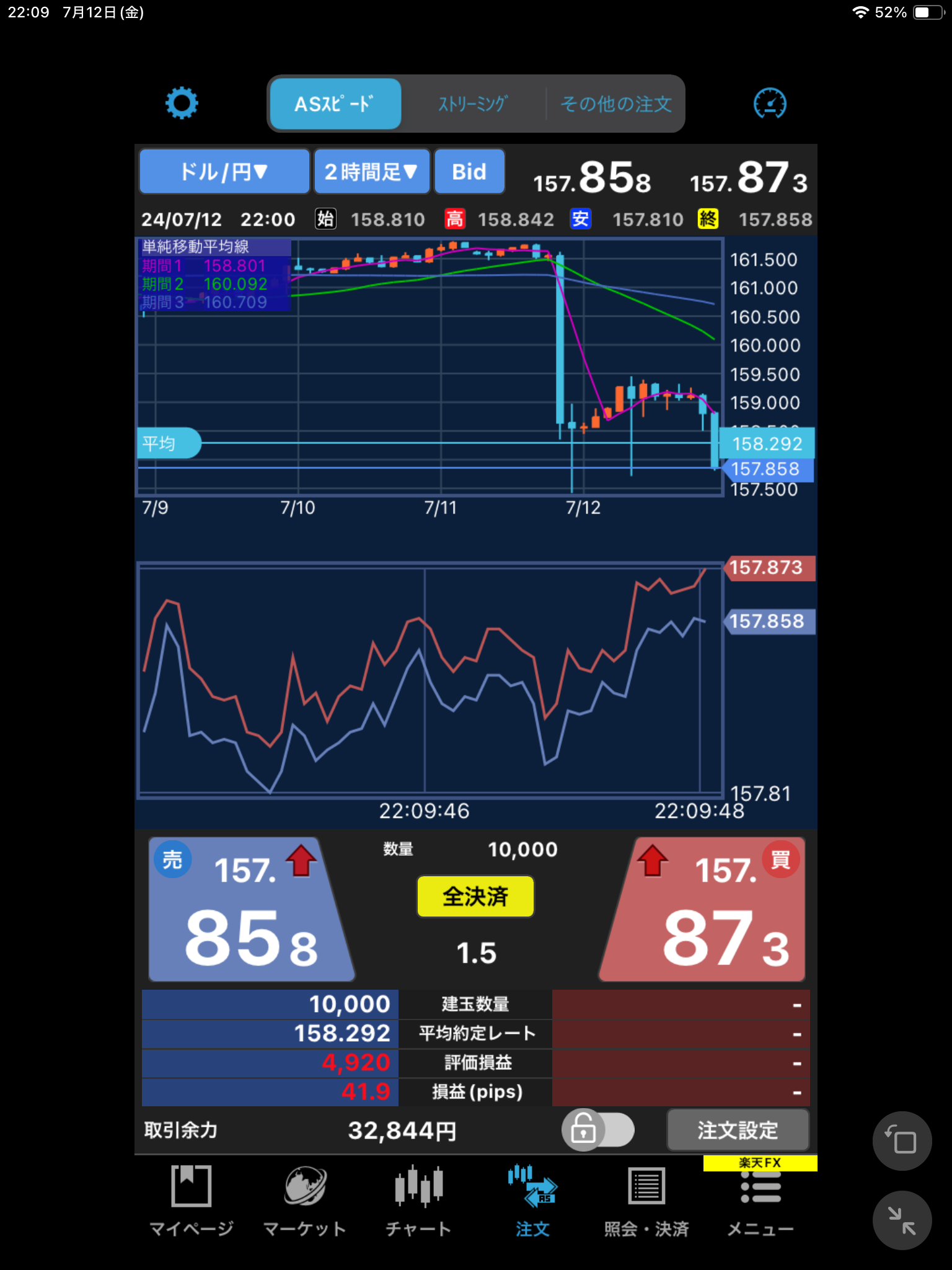This screenshot has width=952, height=1270.
Task: Open the settings gear icon
Action: click(182, 104)
